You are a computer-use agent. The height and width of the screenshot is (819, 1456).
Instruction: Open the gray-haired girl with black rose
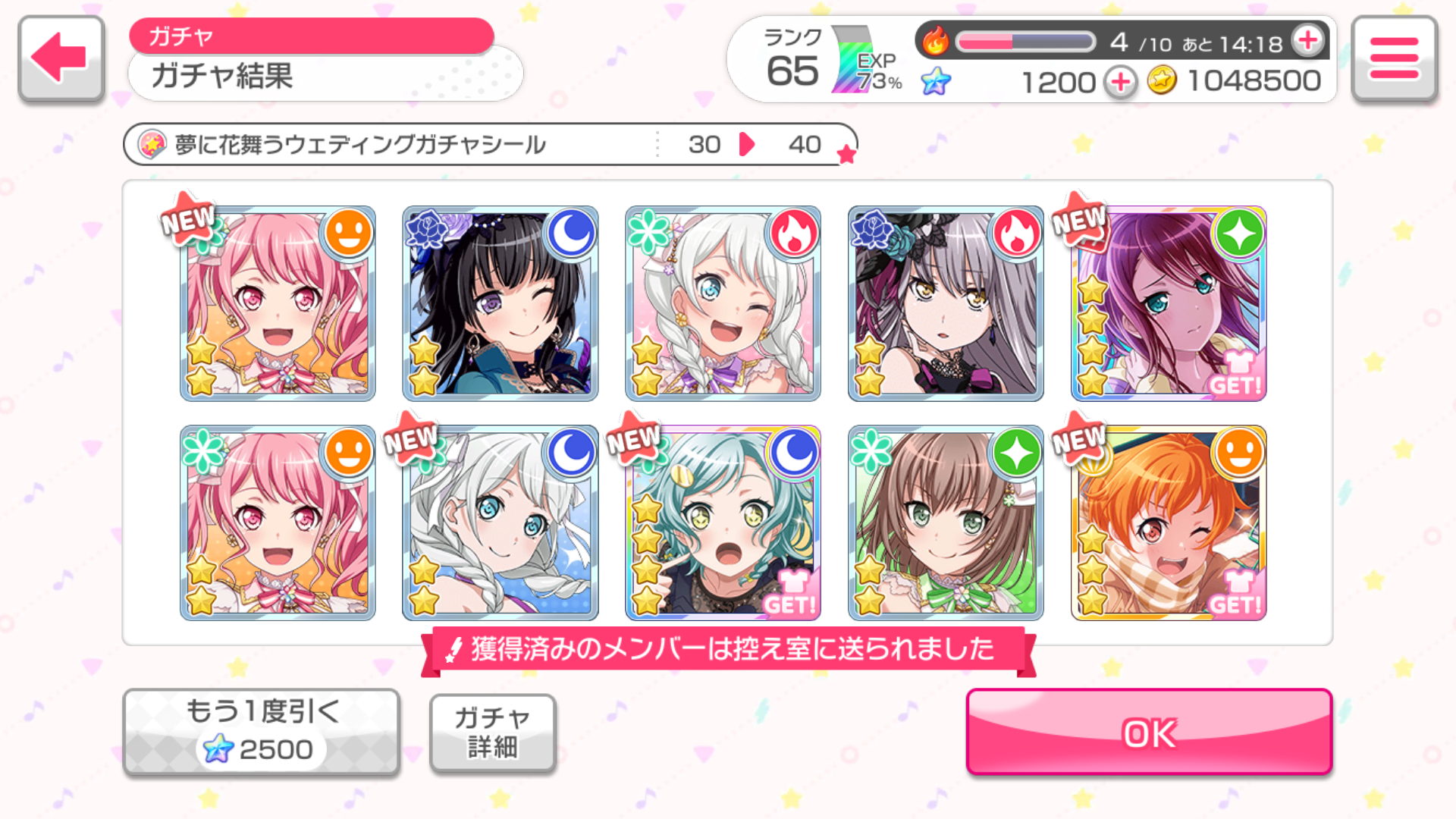click(945, 303)
